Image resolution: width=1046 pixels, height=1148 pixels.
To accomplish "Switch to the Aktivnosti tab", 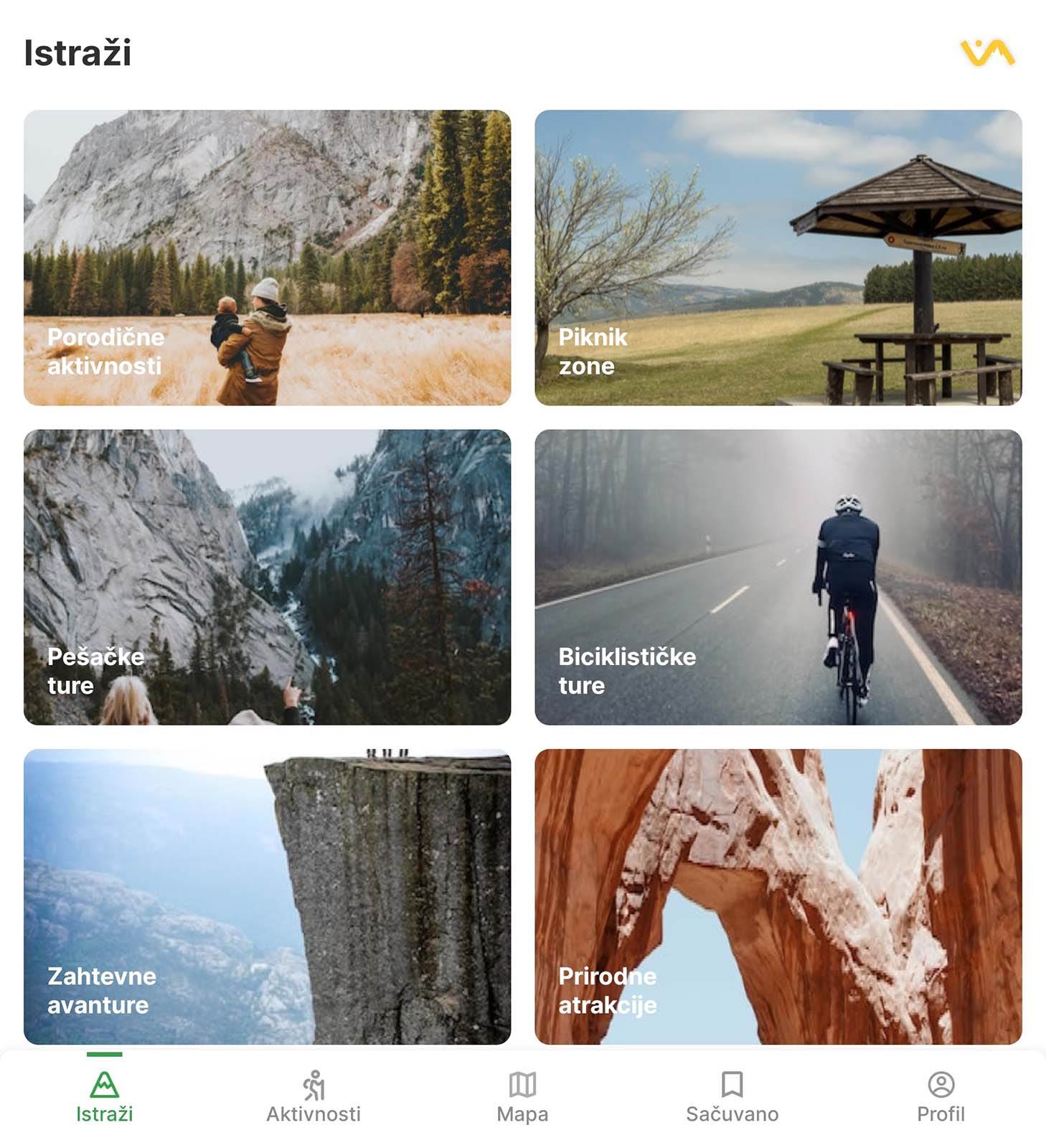I will [314, 1096].
